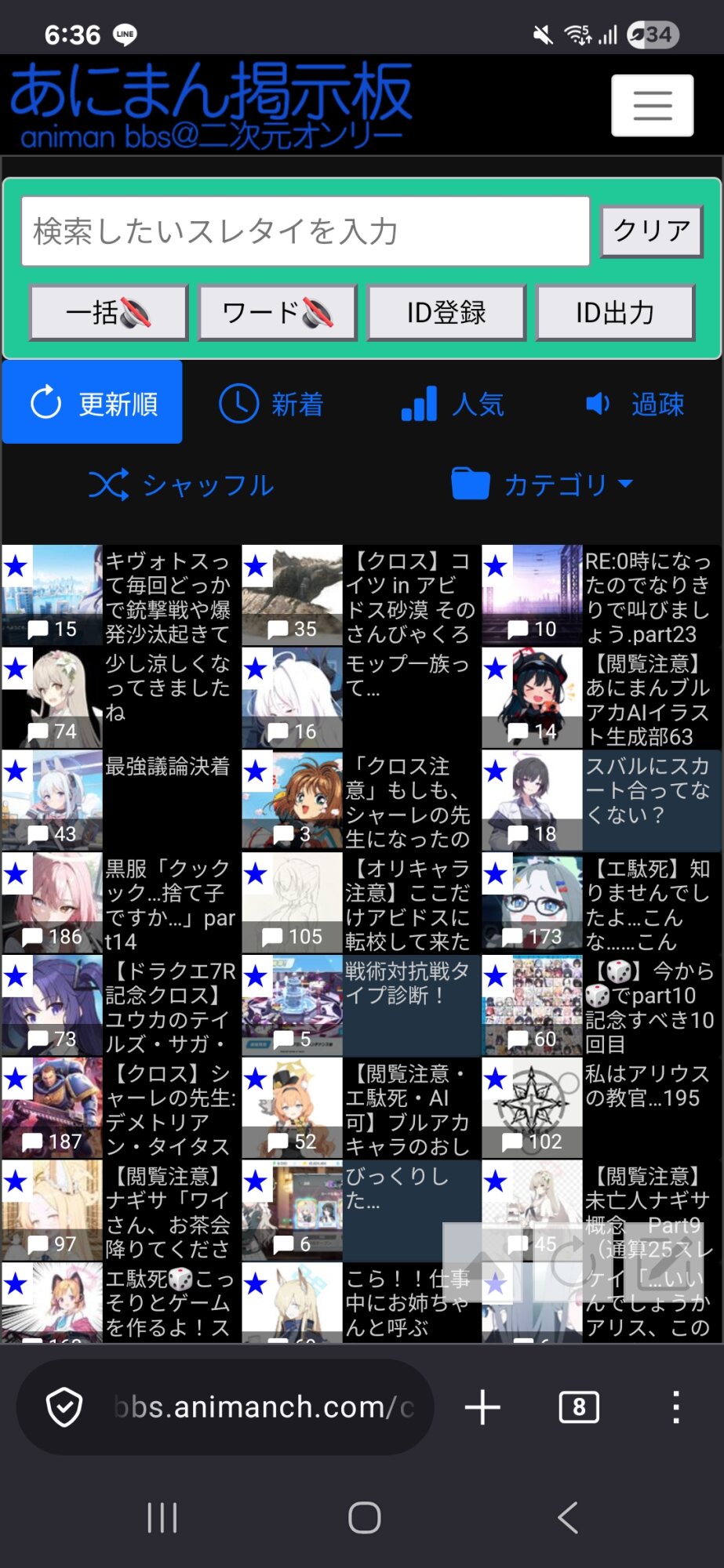Open a new browser tab

pyautogui.click(x=482, y=1407)
